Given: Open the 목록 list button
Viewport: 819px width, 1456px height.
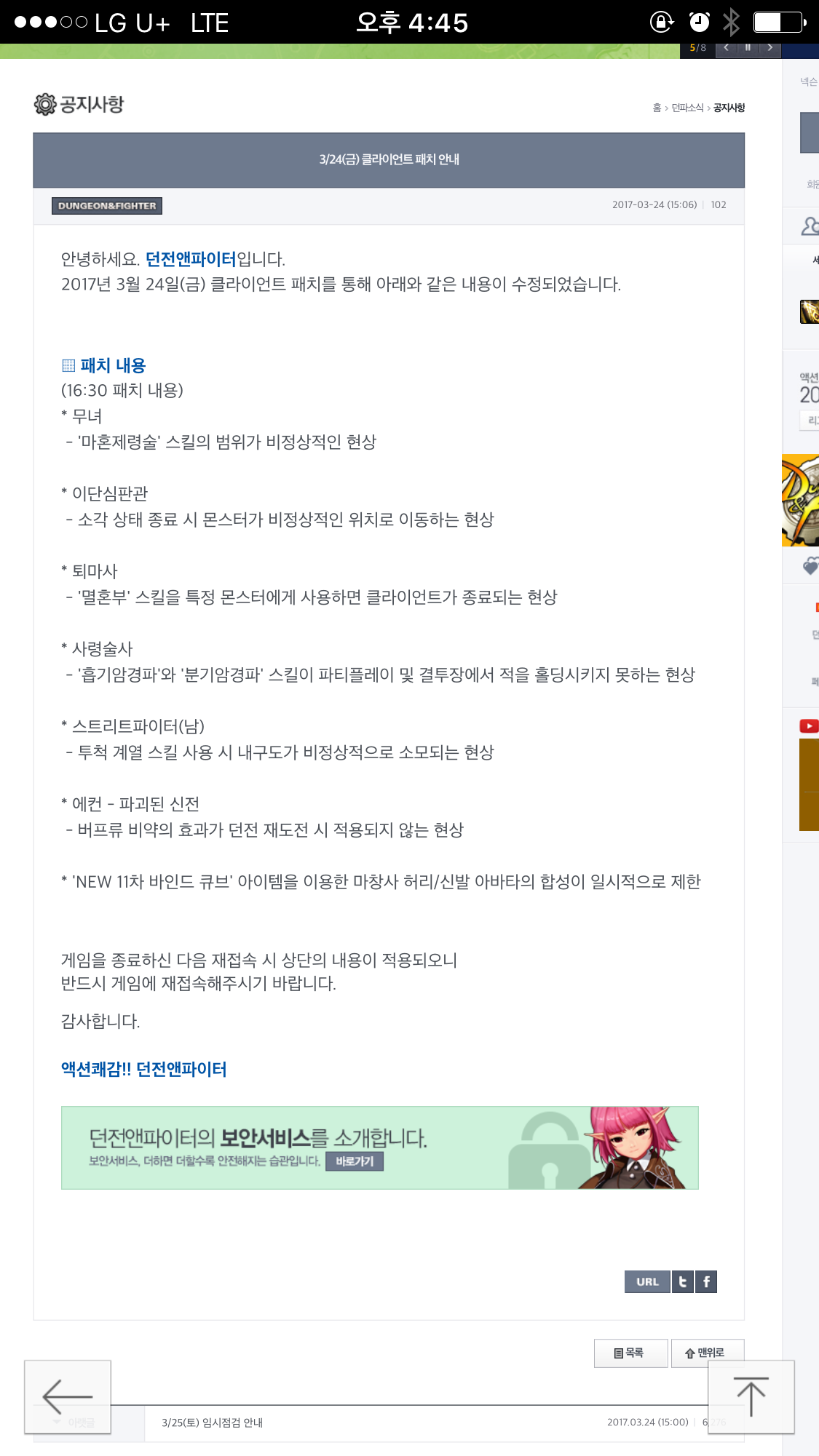Looking at the screenshot, I should (x=630, y=1353).
